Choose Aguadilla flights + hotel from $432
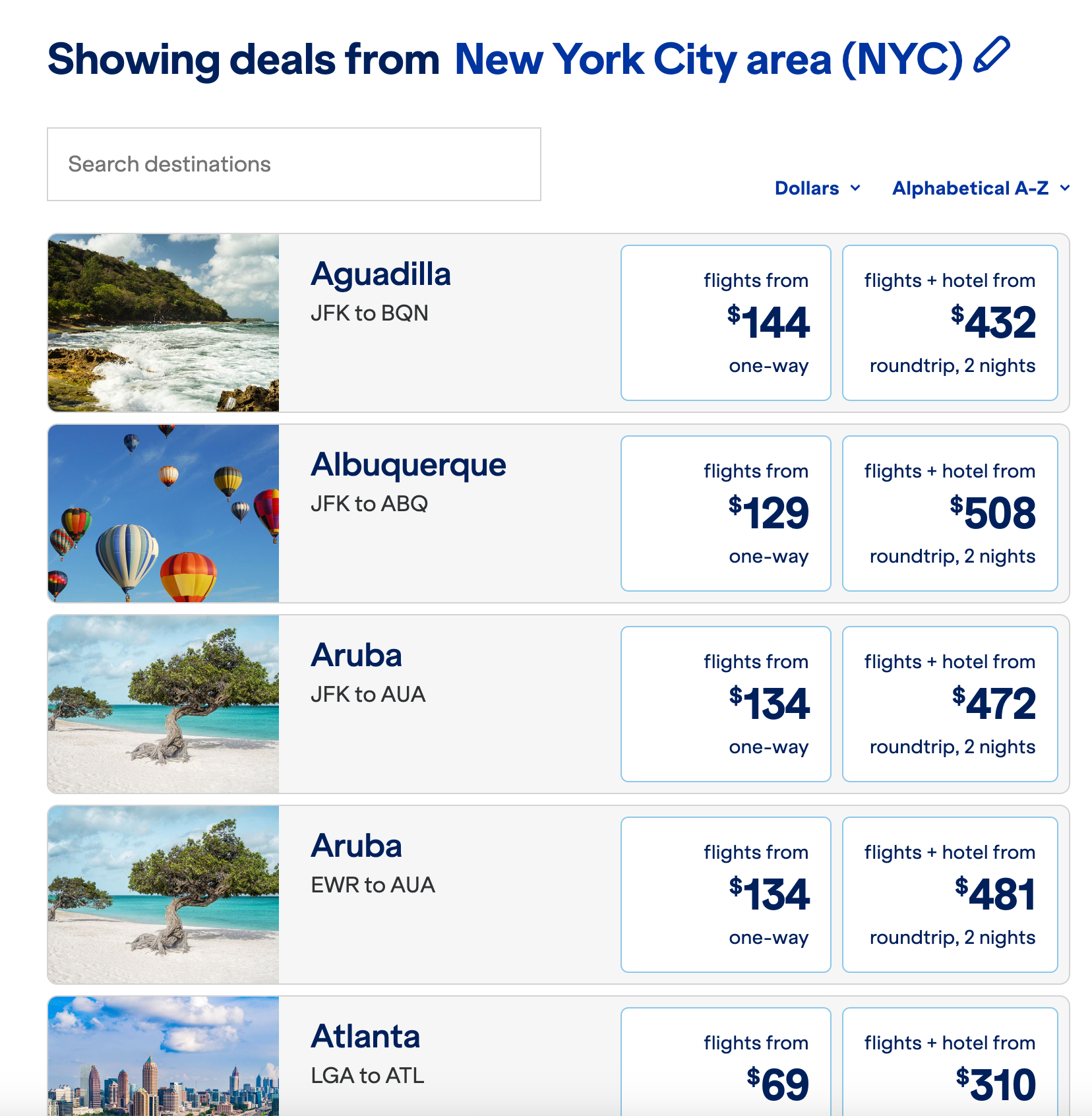The image size is (1092, 1116). tap(950, 323)
